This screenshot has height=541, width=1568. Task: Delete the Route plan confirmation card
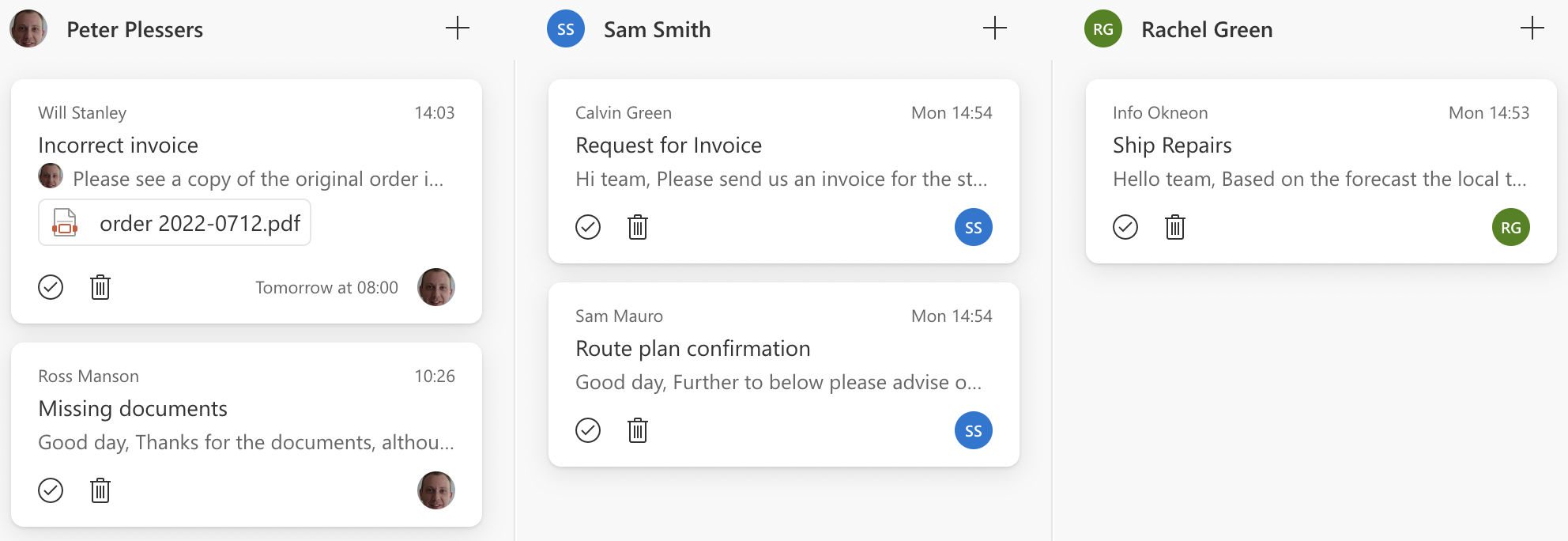click(x=638, y=431)
